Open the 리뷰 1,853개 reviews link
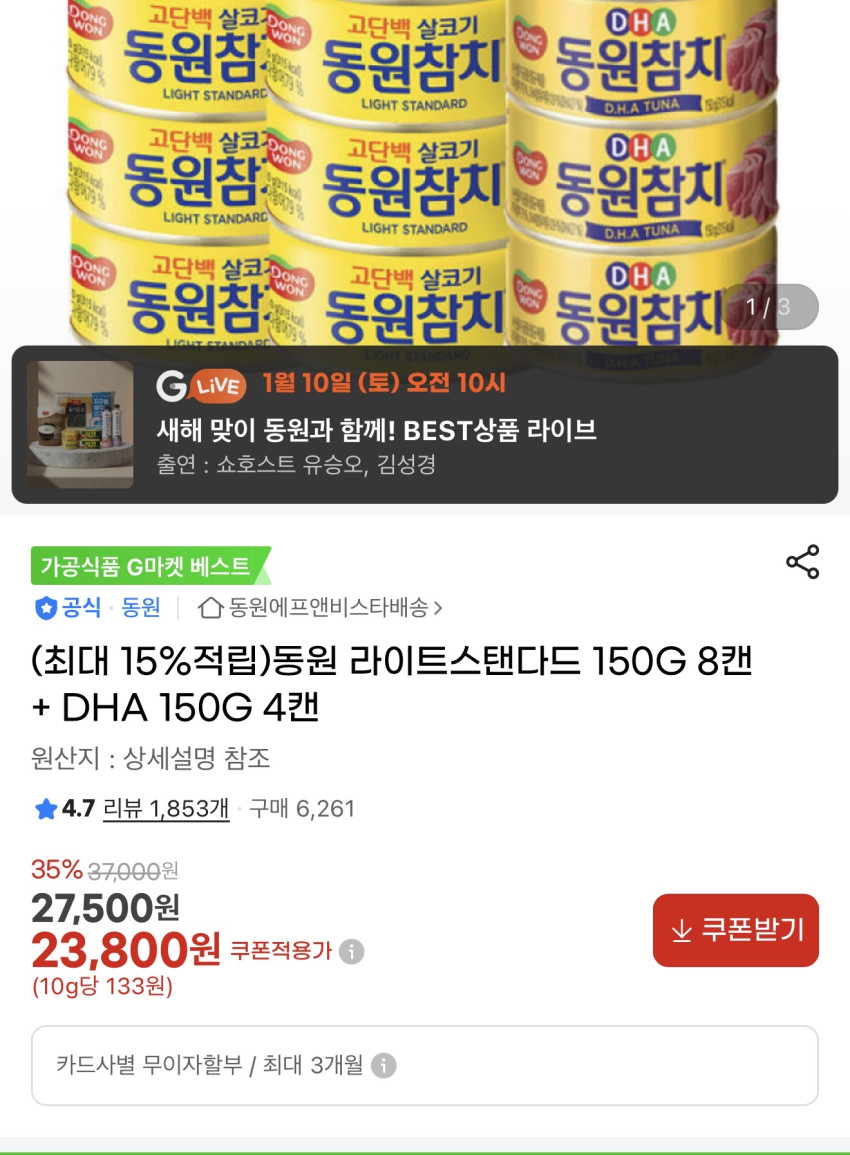 166,808
